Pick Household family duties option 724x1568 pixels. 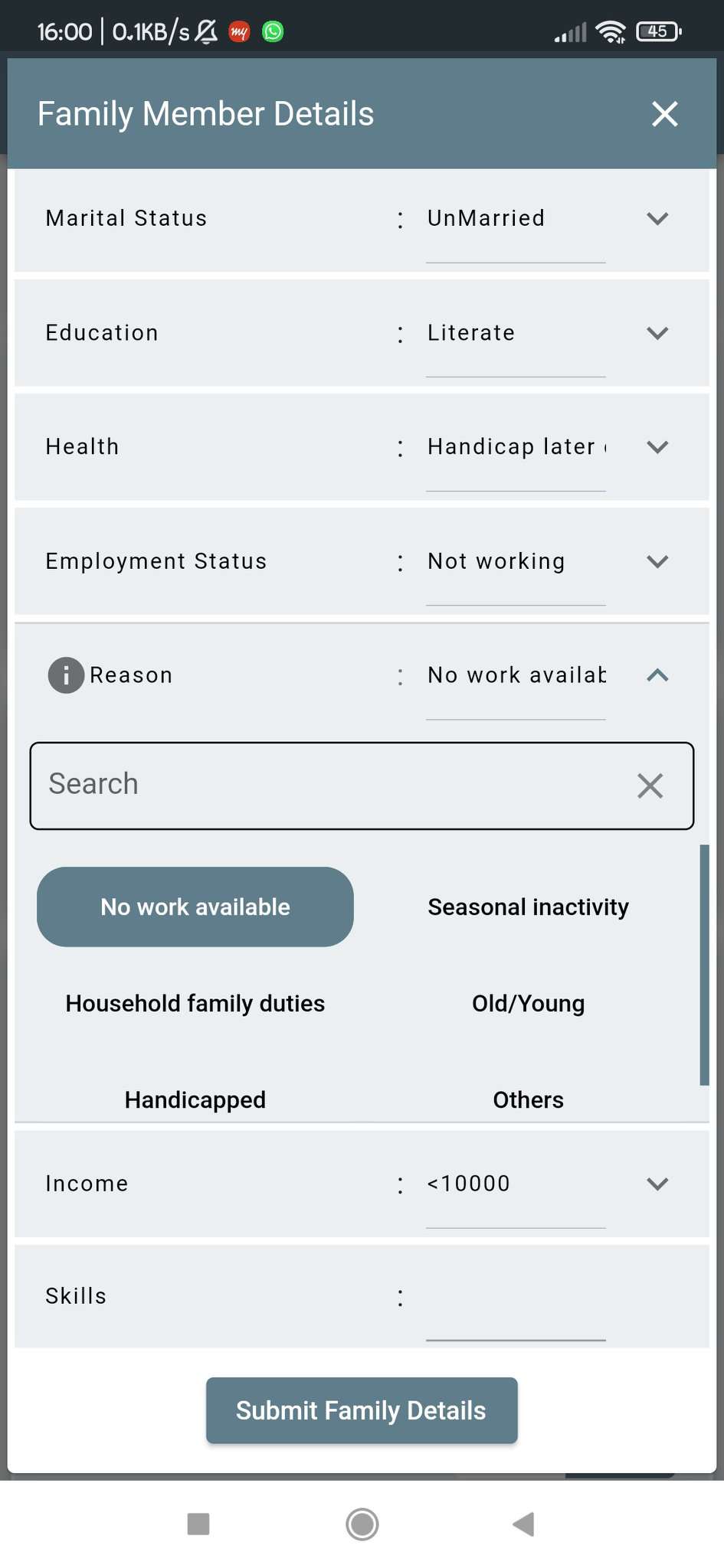(195, 1003)
